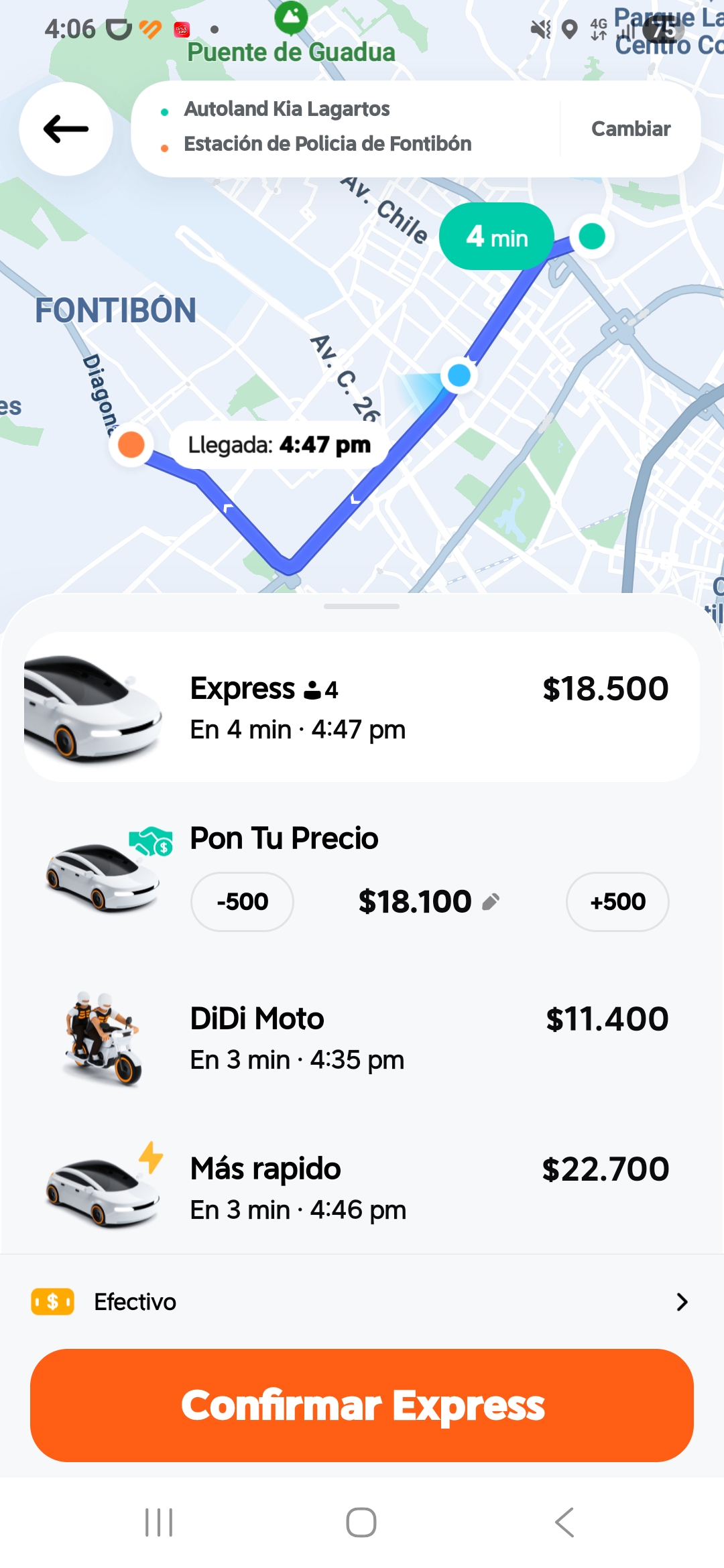Pick the Más rapido ride option
The image size is (724, 1568).
click(362, 1188)
